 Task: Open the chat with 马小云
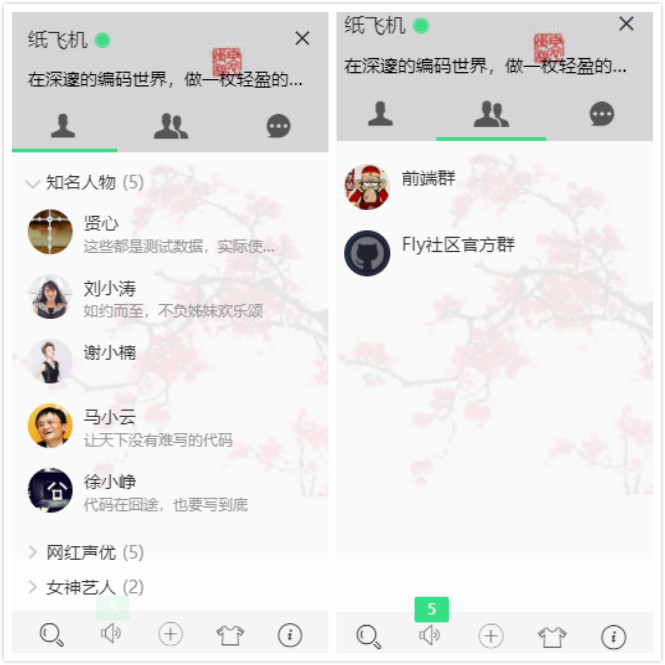150,426
